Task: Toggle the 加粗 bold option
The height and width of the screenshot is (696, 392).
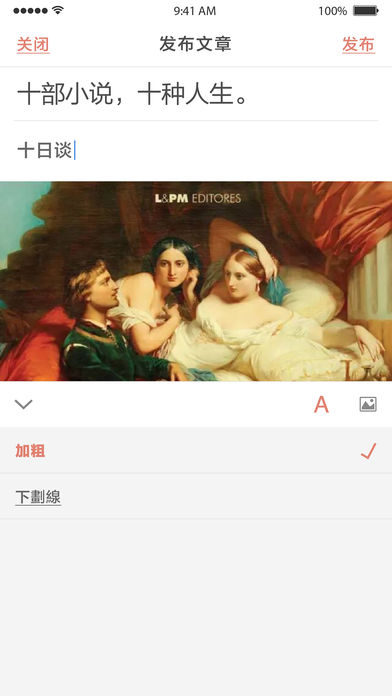Action: (196, 451)
